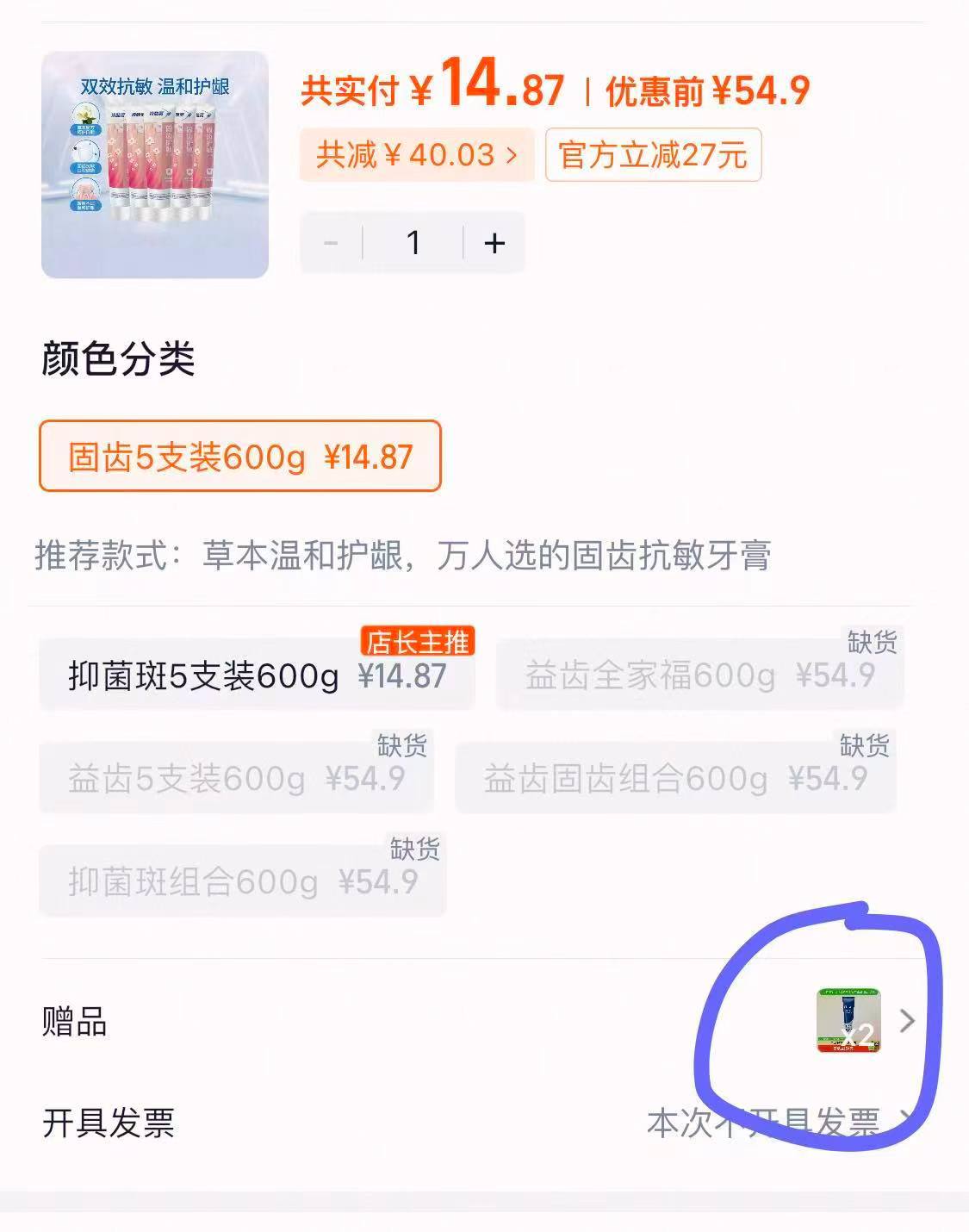Viewport: 969px width, 1232px height.
Task: Decrease quantity with the minus button
Action: [331, 243]
